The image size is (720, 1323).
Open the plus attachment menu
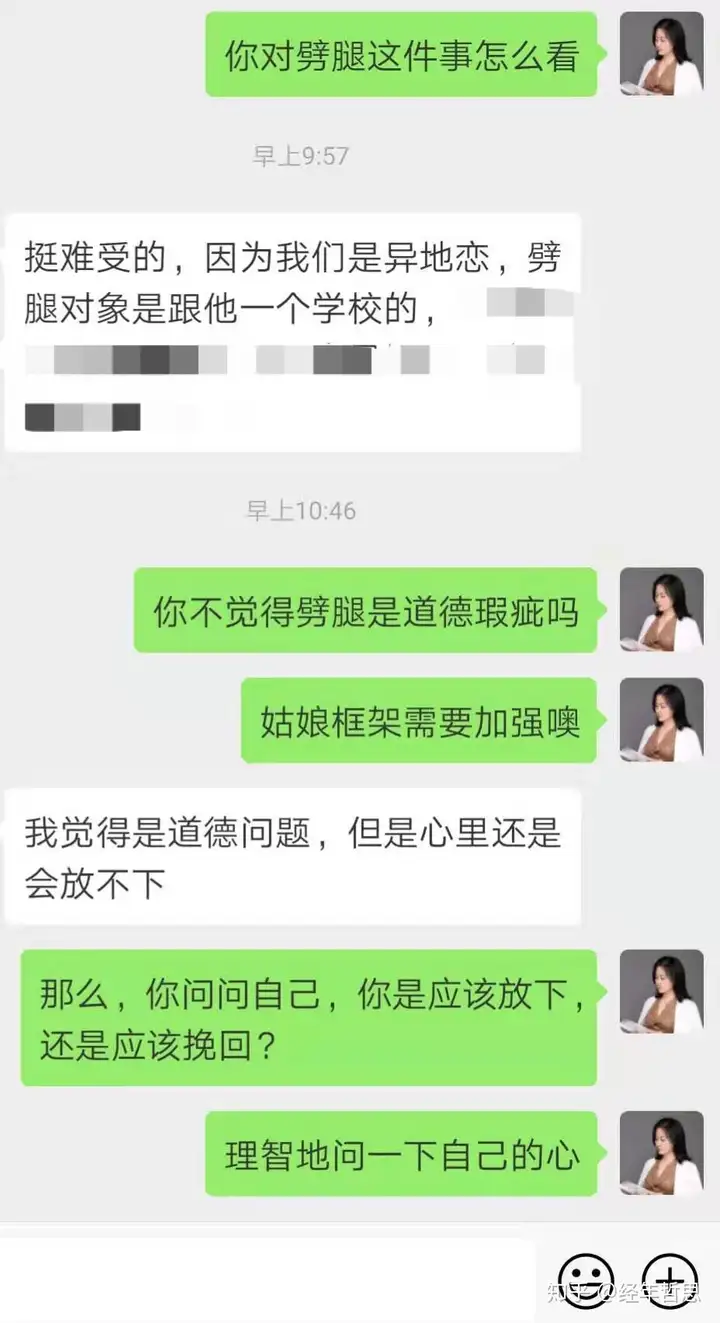pos(669,1279)
